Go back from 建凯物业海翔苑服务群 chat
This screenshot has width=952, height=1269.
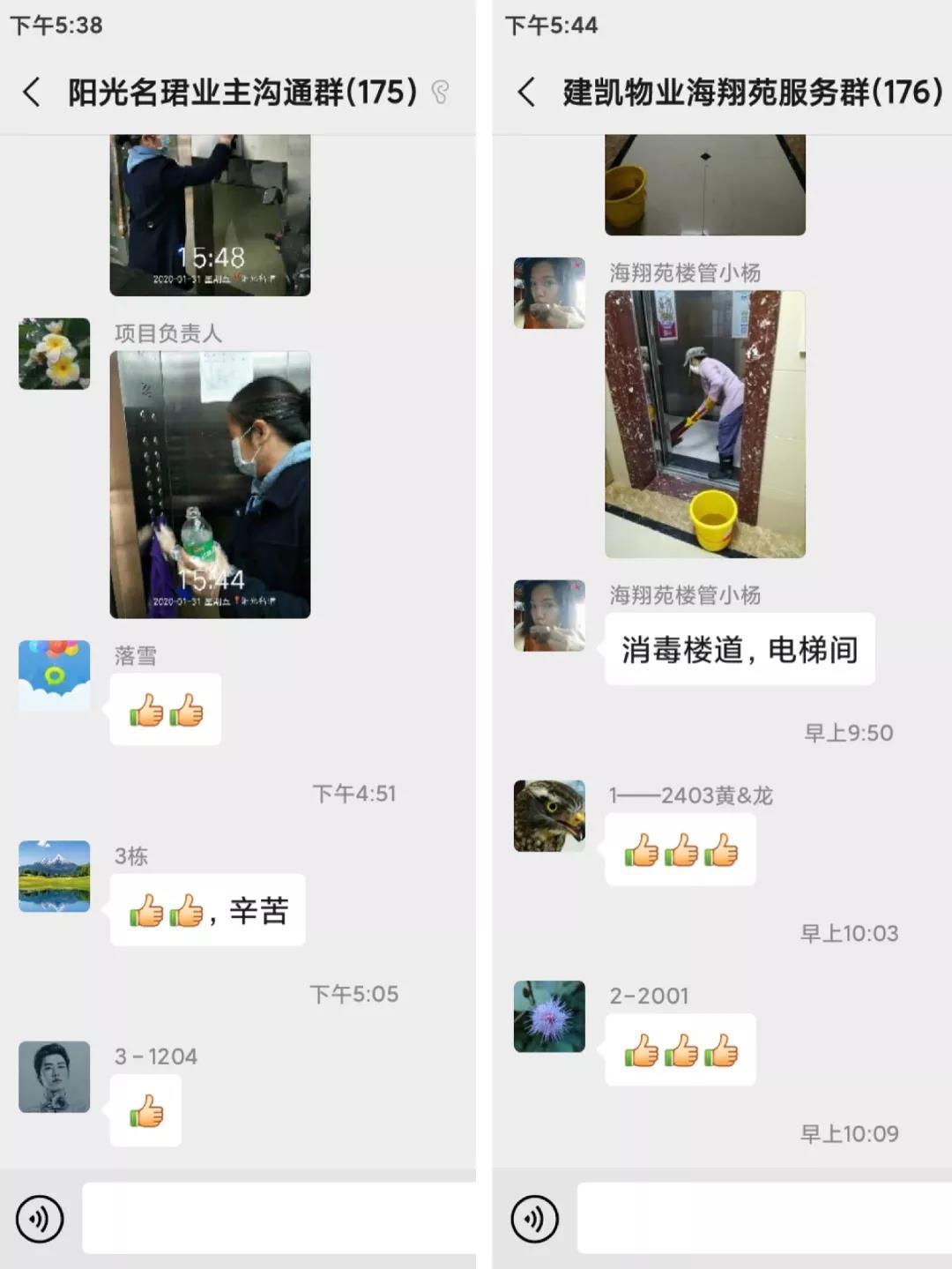click(x=526, y=92)
